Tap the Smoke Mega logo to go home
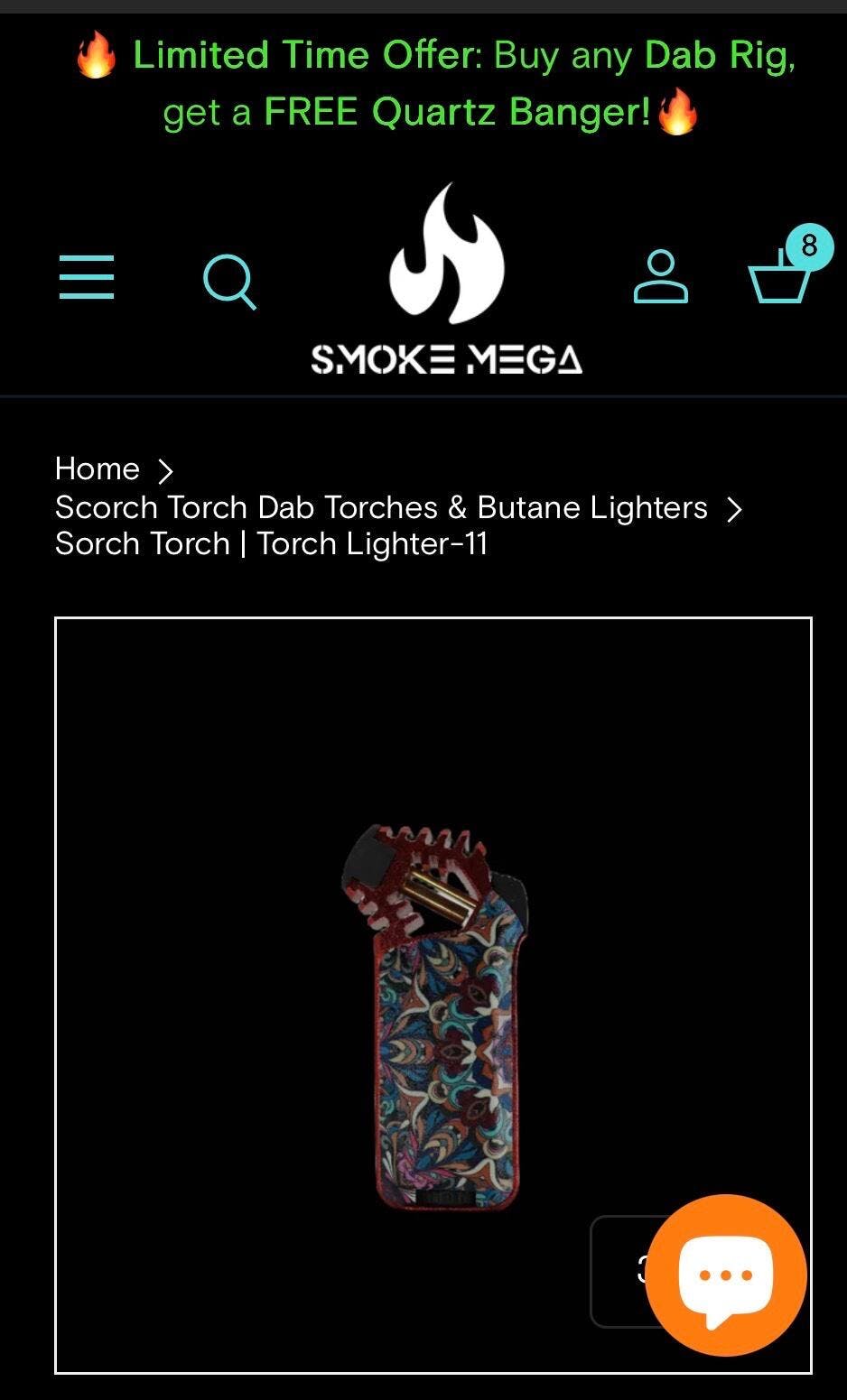The height and width of the screenshot is (1400, 847). pyautogui.click(x=446, y=282)
